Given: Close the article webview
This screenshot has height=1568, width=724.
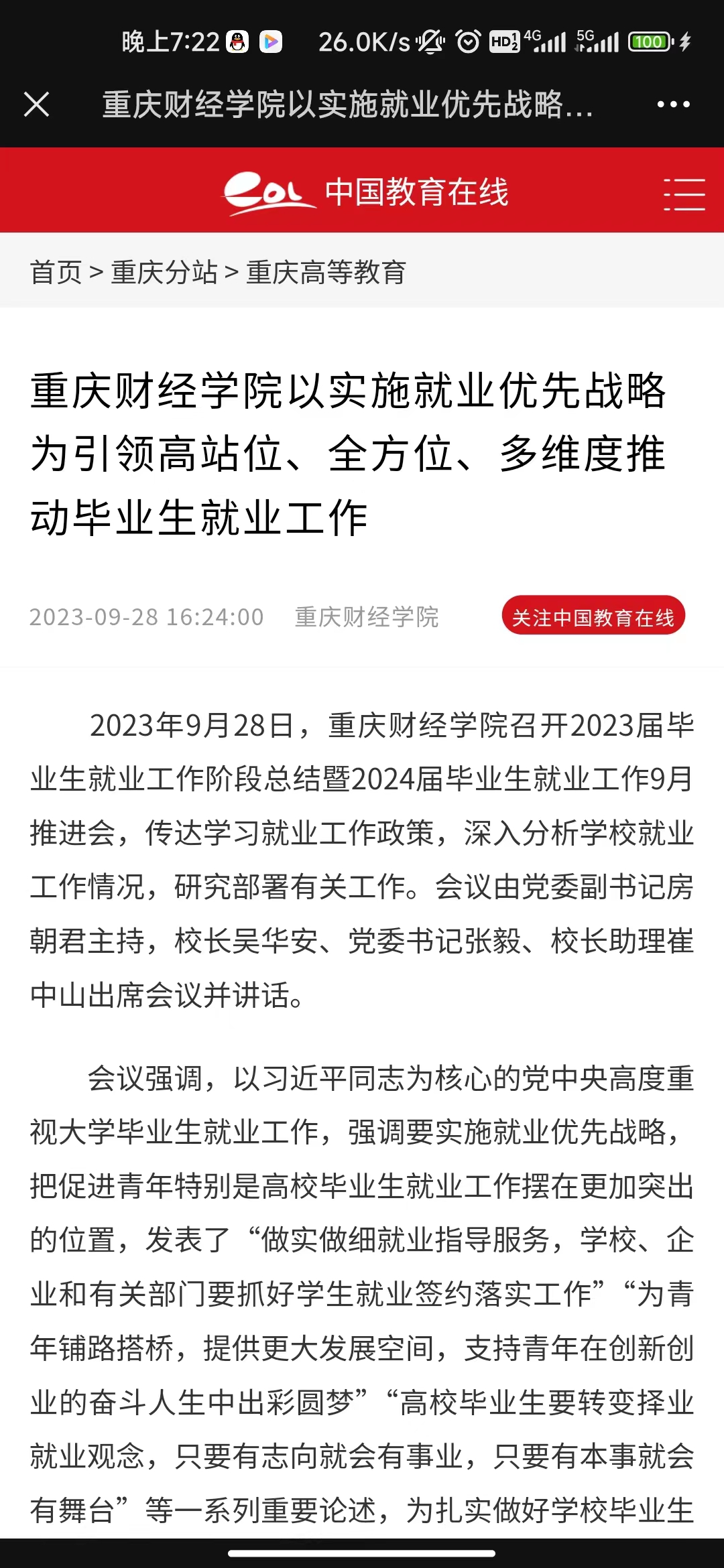Looking at the screenshot, I should click(x=37, y=105).
